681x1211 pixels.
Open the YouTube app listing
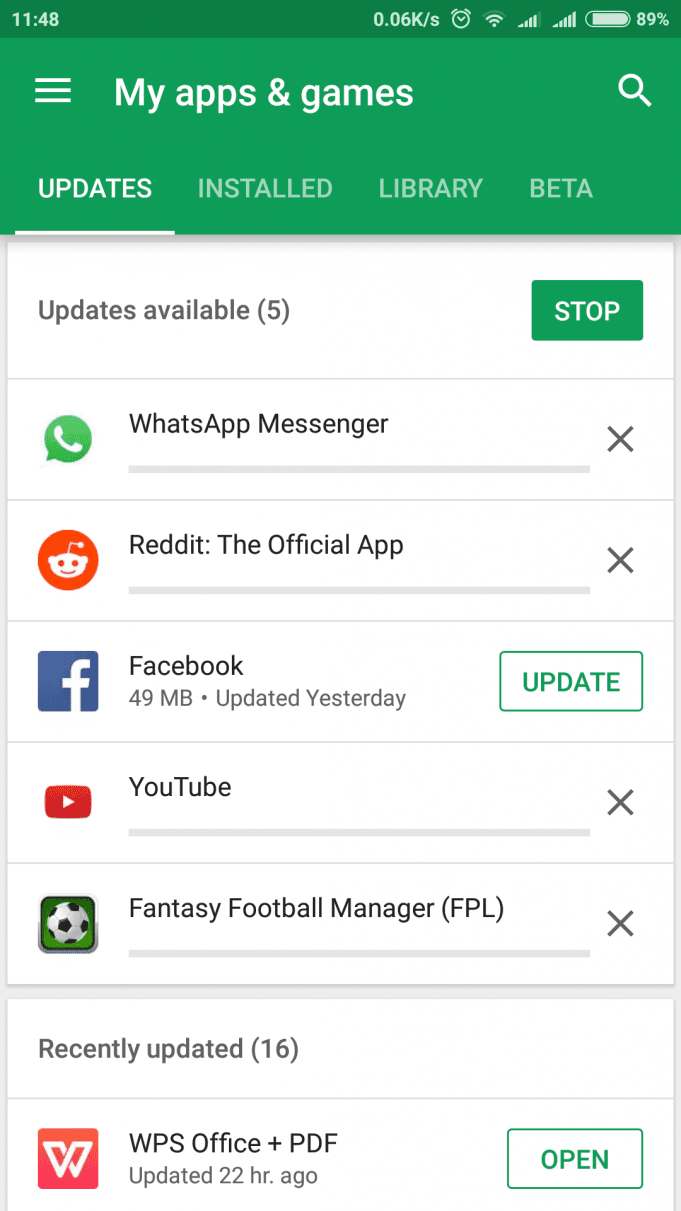coord(180,788)
